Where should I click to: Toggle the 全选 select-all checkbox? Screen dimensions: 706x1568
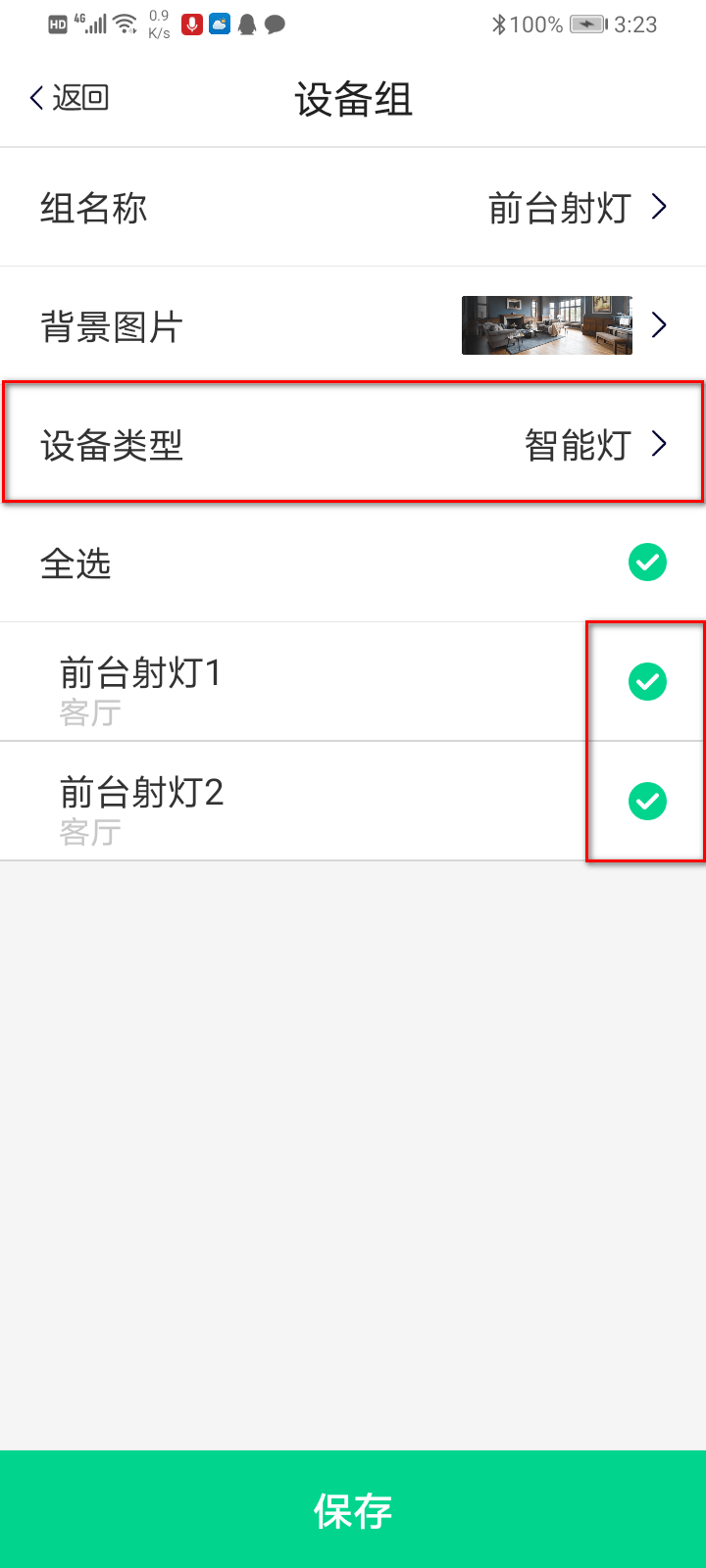coord(647,563)
